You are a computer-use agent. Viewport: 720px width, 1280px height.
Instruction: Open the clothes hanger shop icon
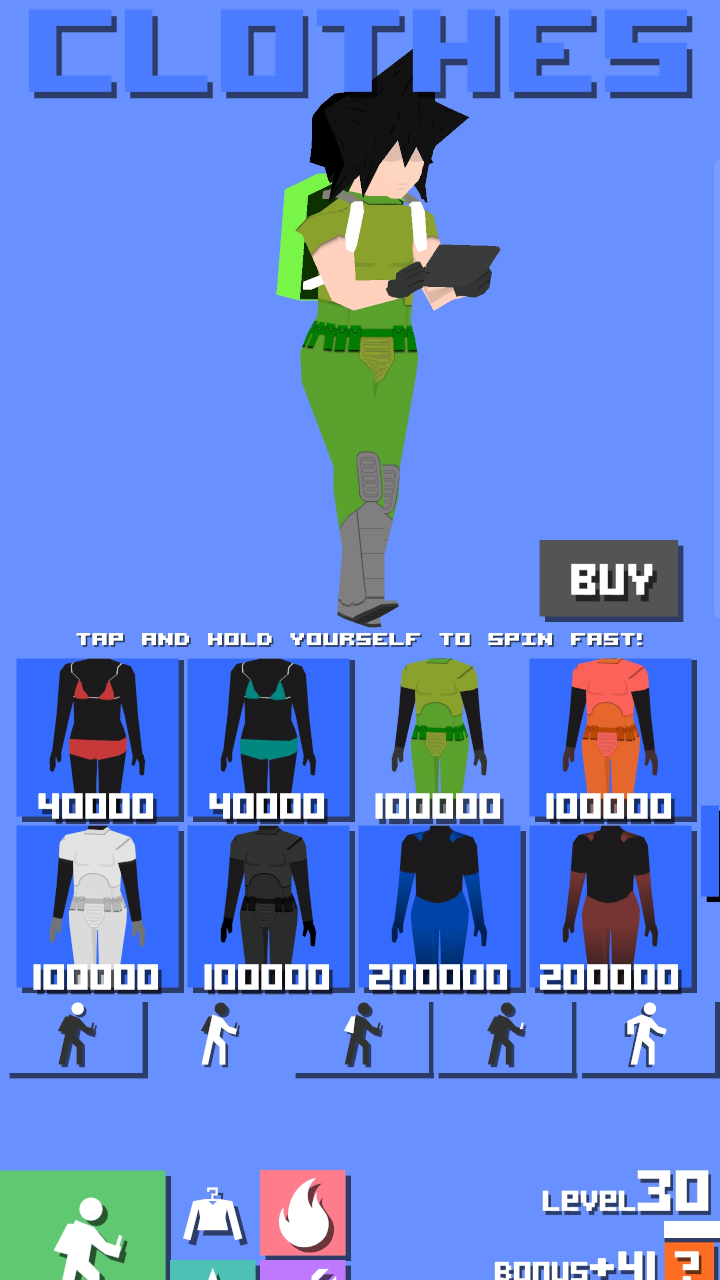(213, 1214)
